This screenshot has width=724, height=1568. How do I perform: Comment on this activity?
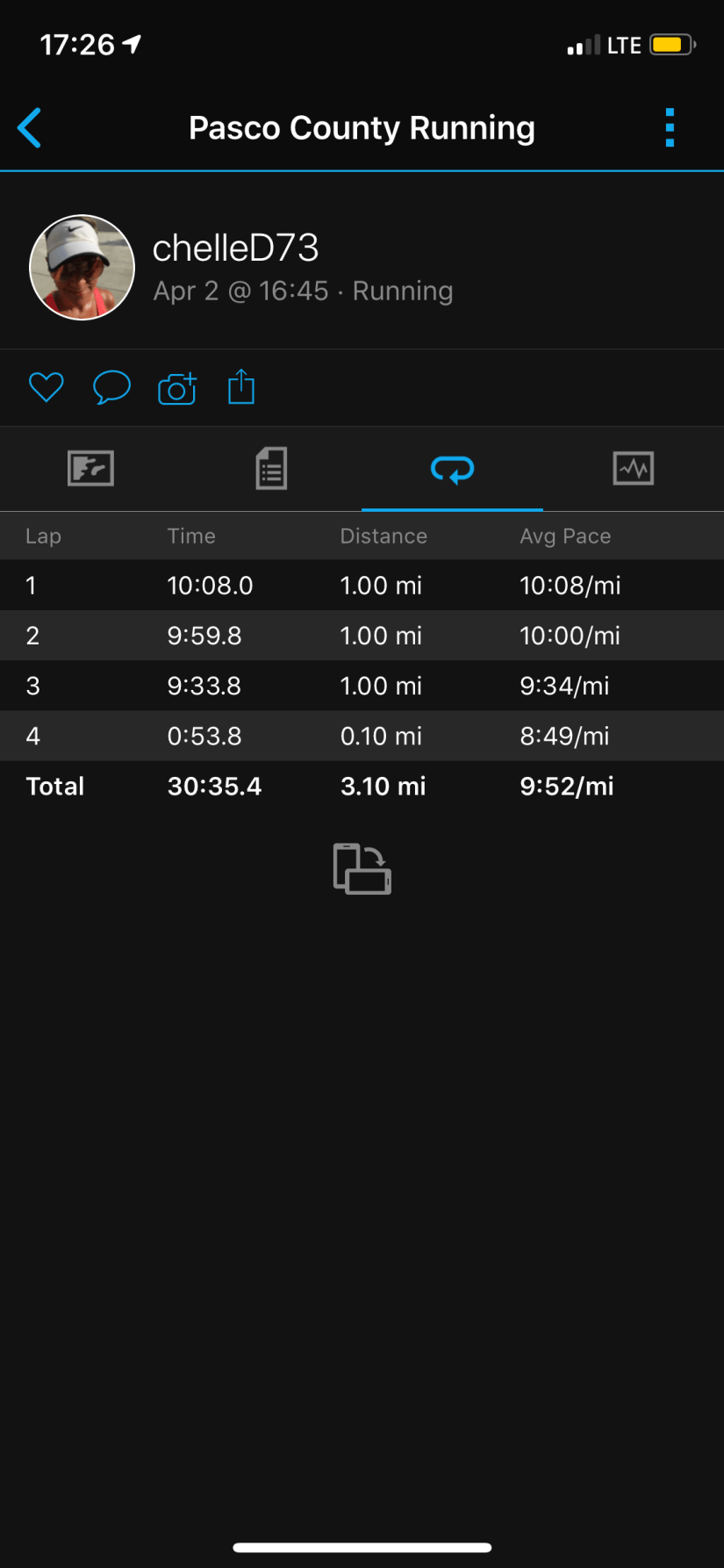tap(112, 387)
